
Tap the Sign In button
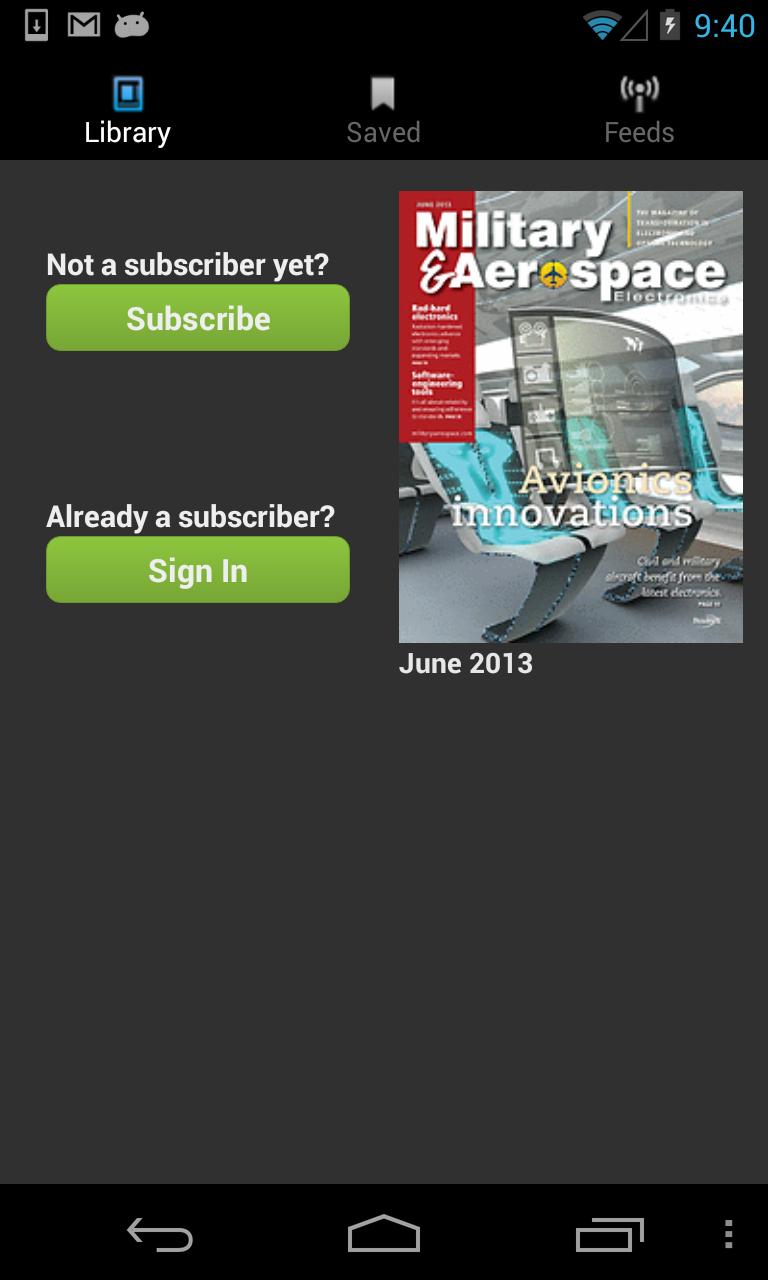click(x=198, y=570)
